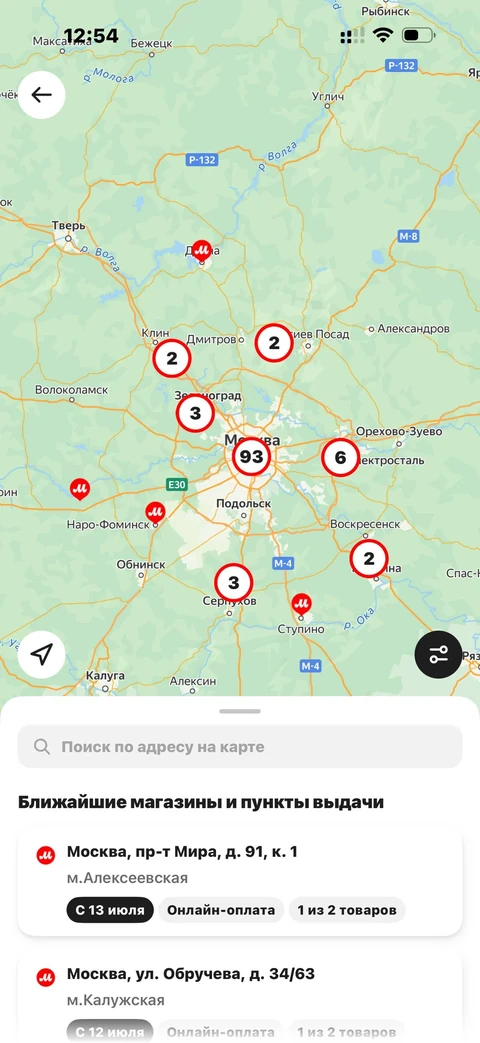Open the 3-store cluster near Серпухов

[x=233, y=583]
